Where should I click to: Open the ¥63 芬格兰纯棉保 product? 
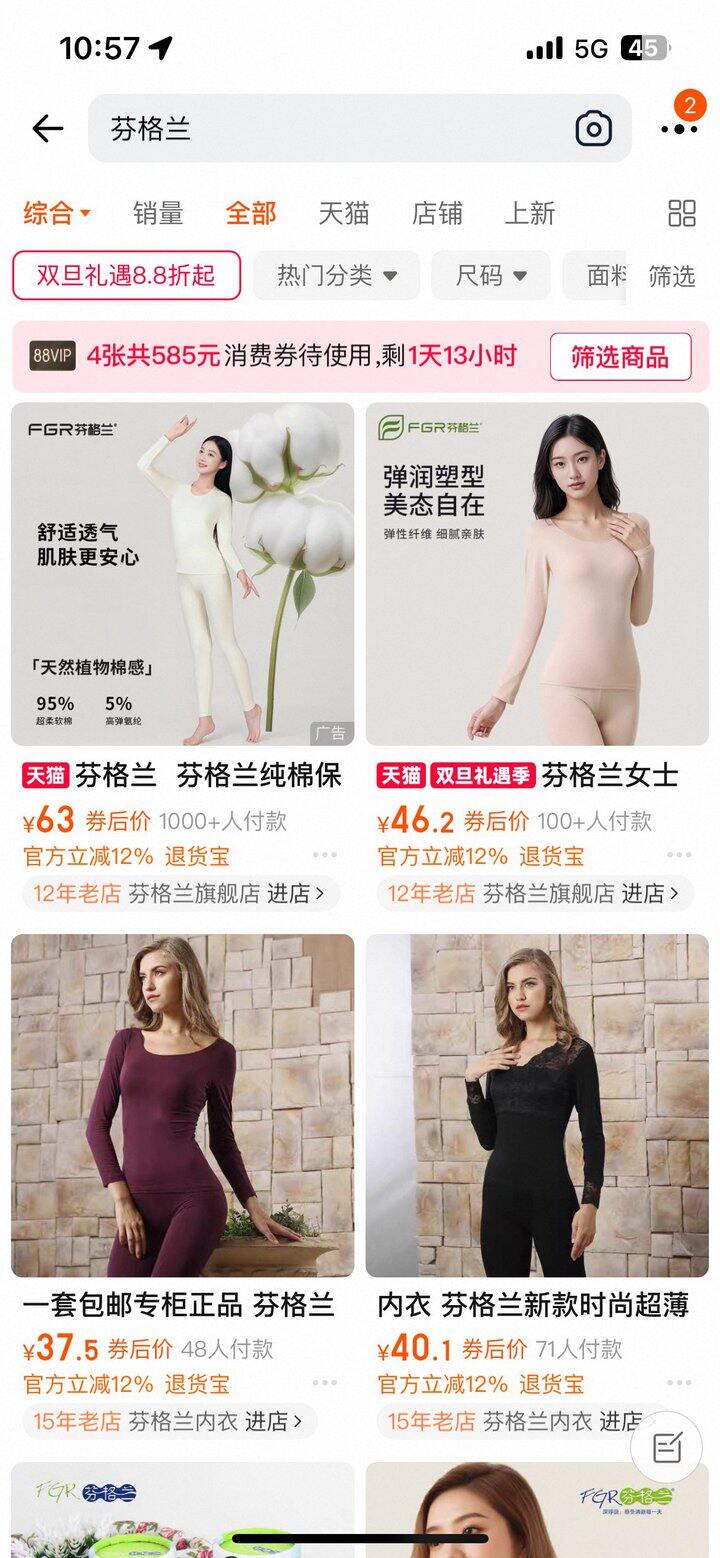point(182,574)
